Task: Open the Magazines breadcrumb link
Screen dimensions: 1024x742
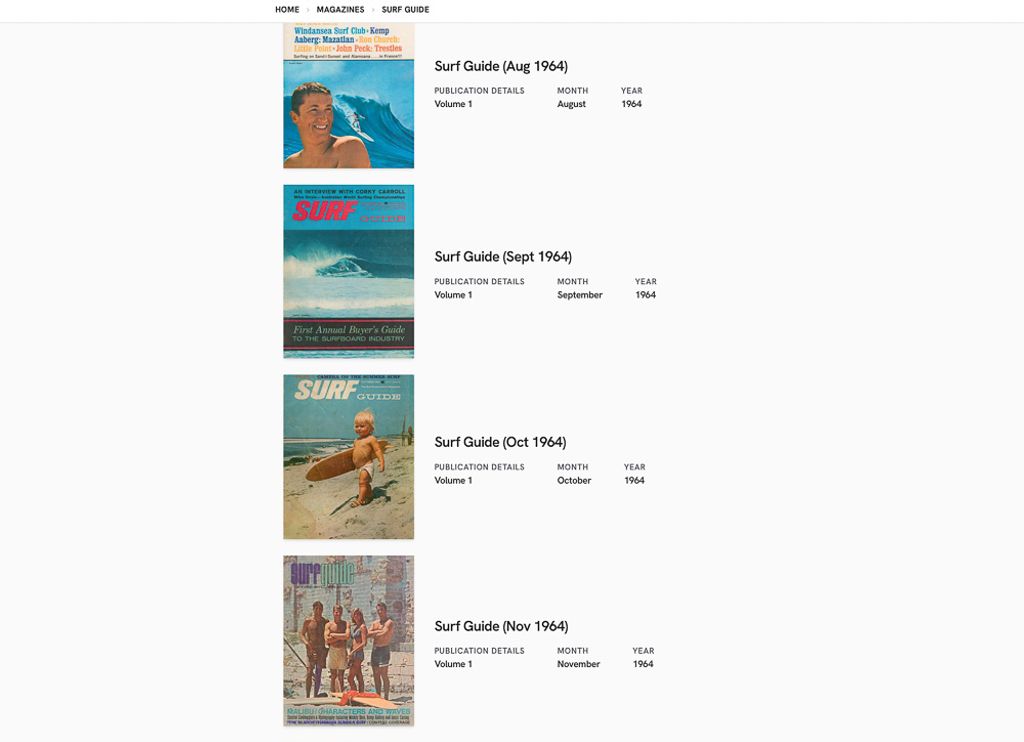Action: click(x=340, y=10)
